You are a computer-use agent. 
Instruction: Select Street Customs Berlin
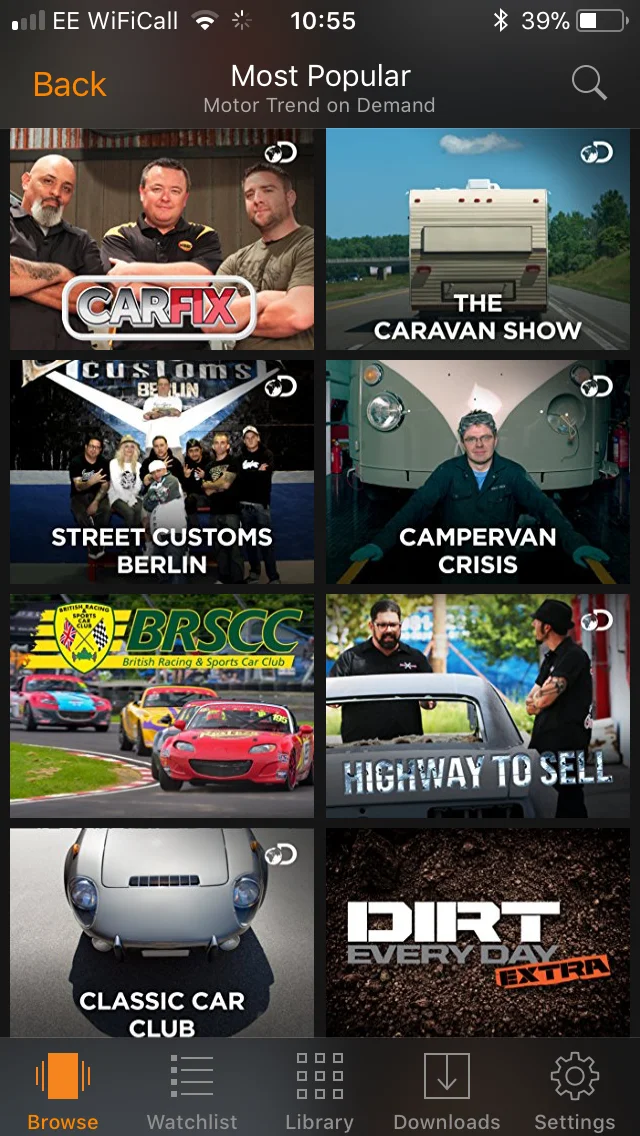(x=162, y=472)
